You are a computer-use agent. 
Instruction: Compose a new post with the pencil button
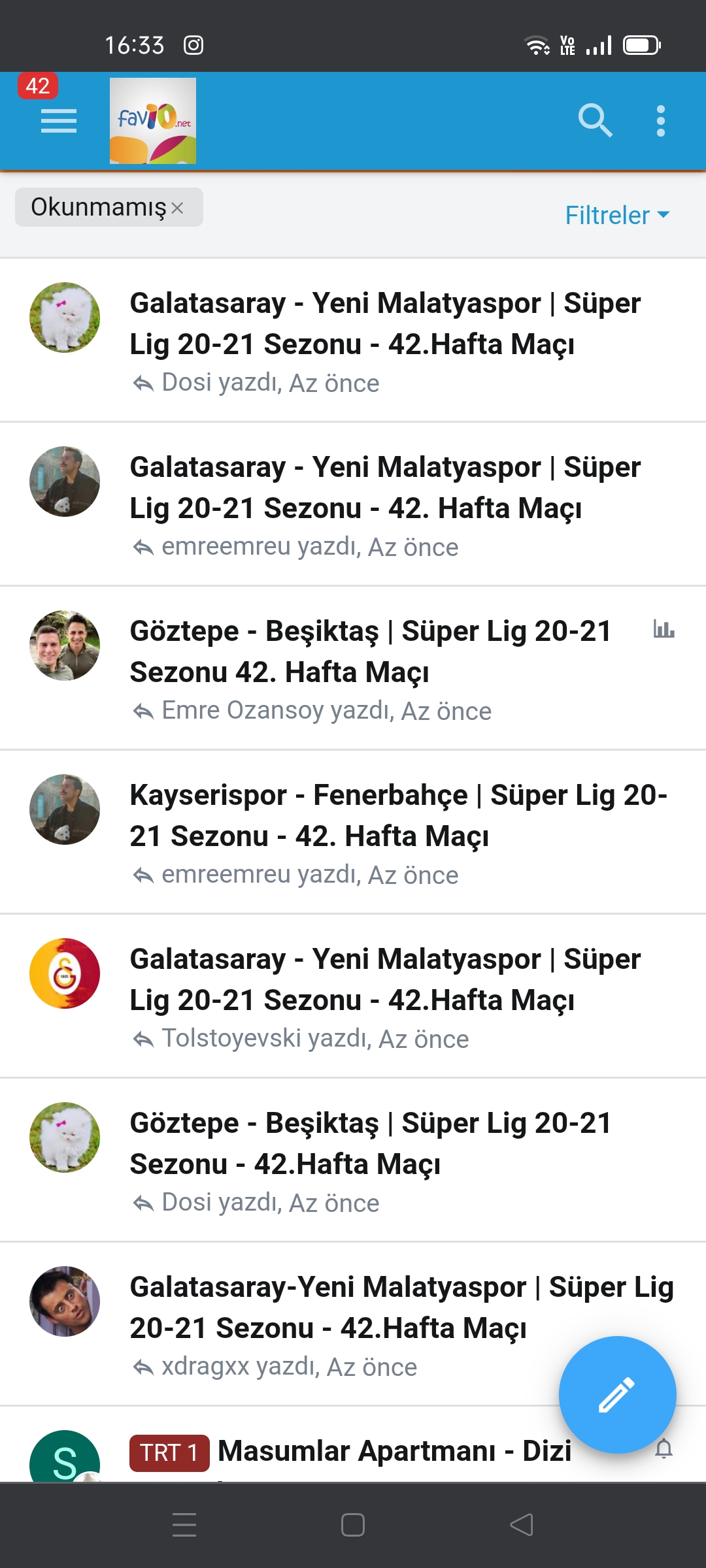pos(617,1394)
